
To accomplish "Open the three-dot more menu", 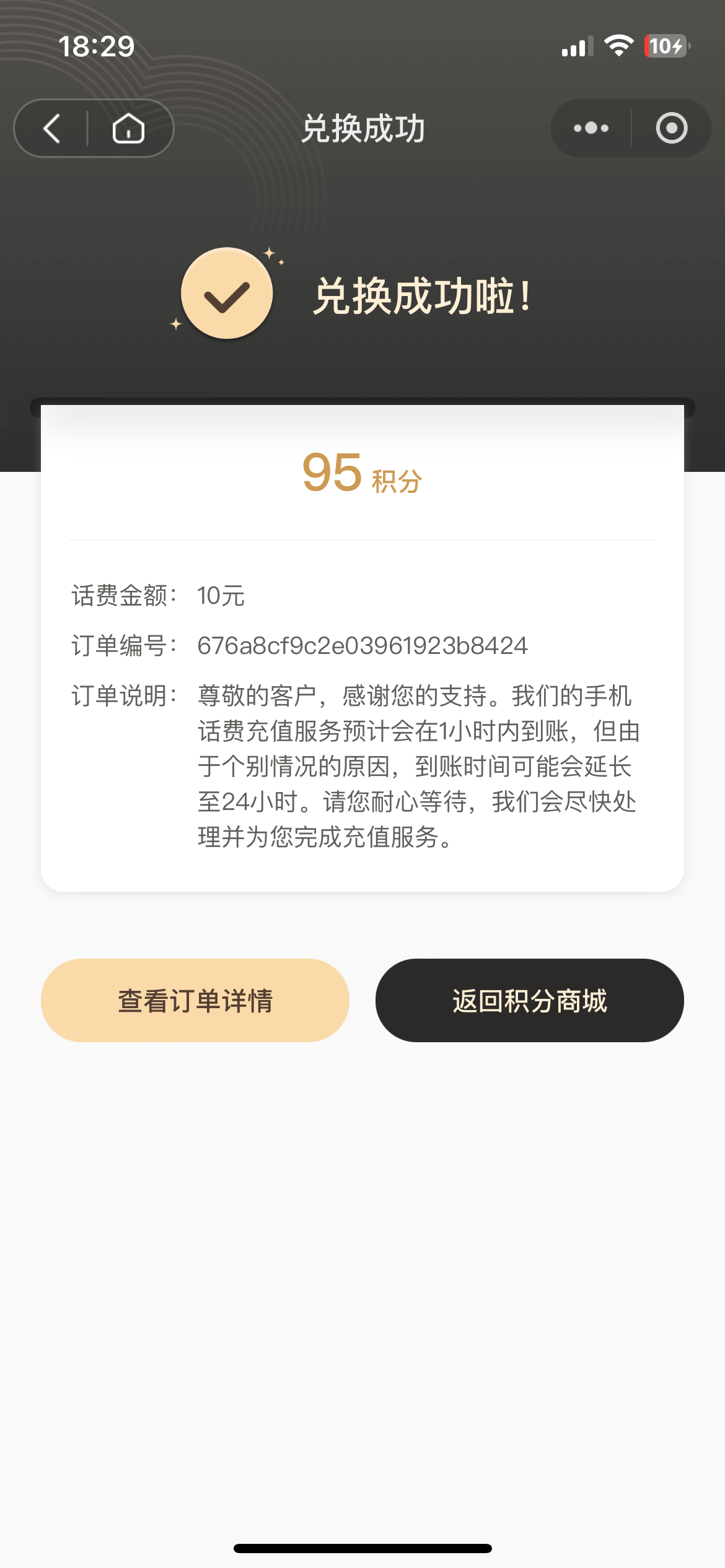I will coord(591,128).
